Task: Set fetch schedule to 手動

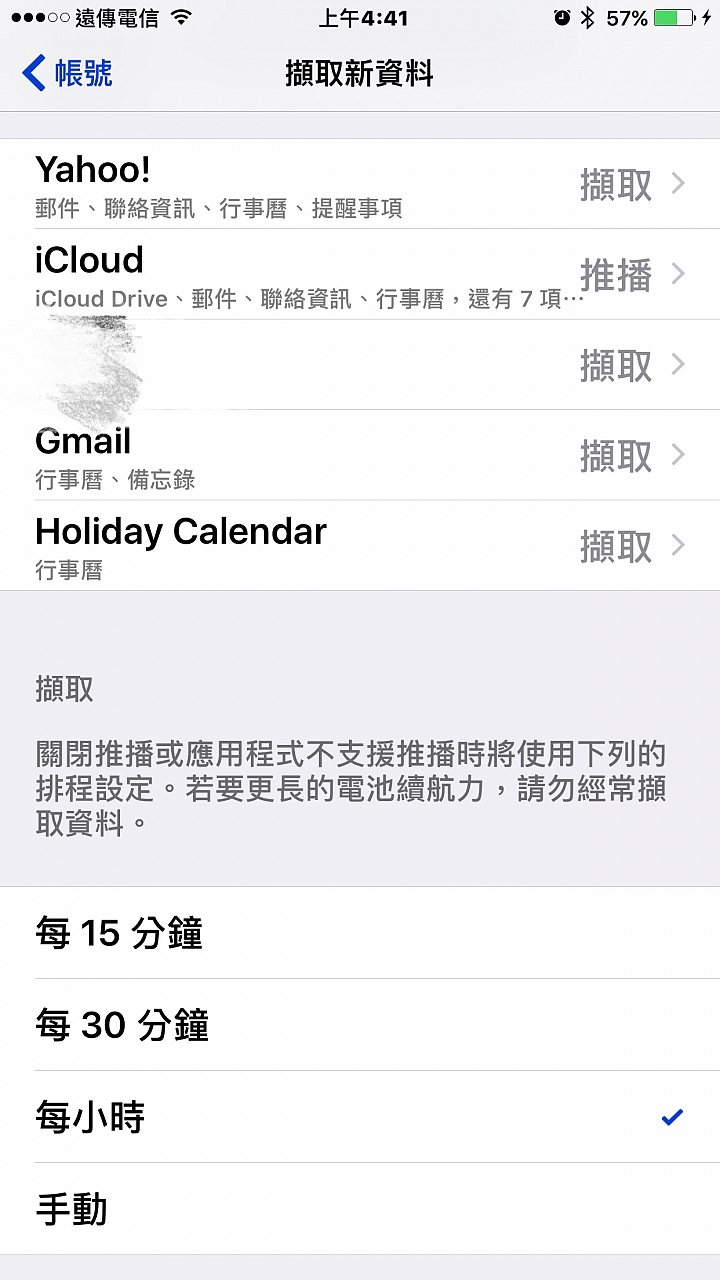Action: (x=360, y=1209)
